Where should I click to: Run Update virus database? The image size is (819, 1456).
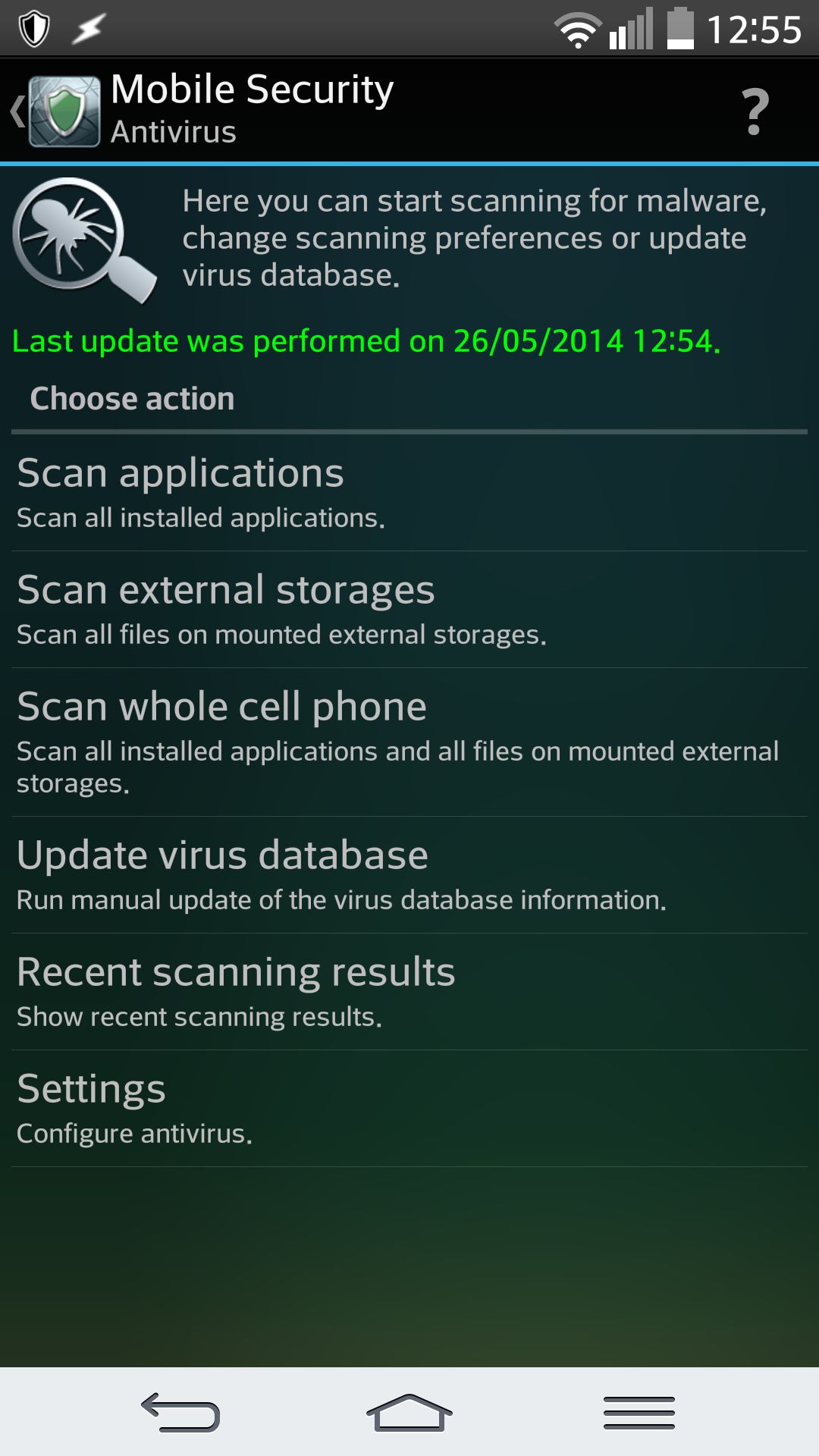[x=409, y=875]
